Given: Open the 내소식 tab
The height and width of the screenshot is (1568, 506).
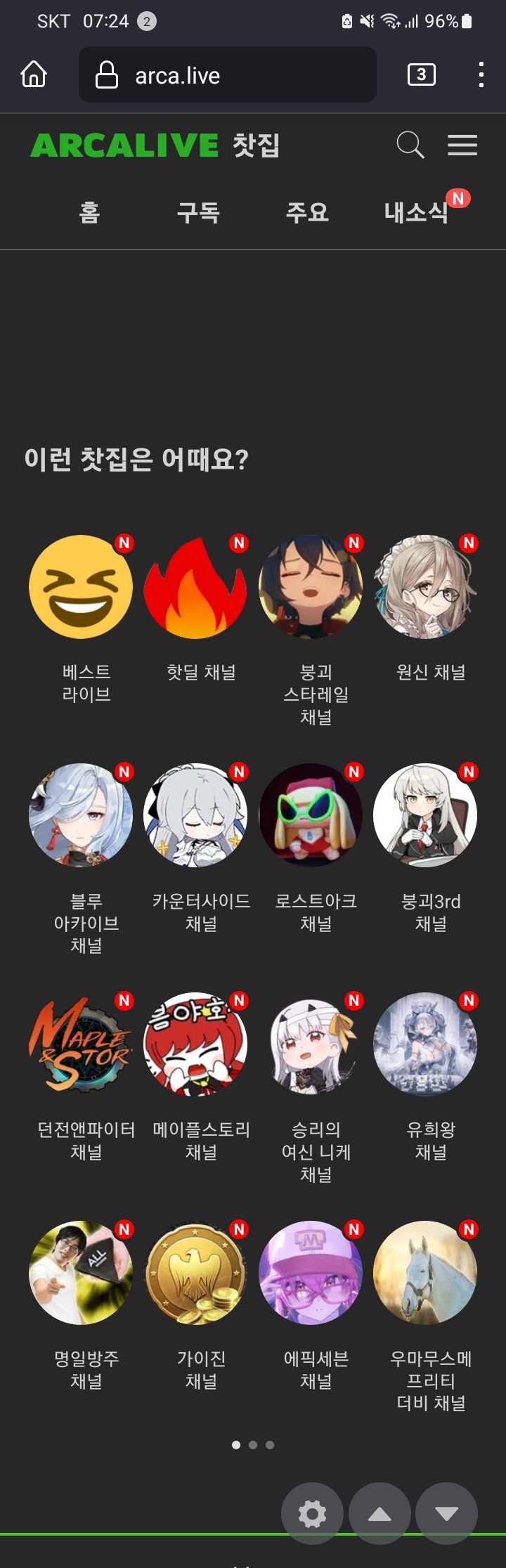Looking at the screenshot, I should pos(417,212).
